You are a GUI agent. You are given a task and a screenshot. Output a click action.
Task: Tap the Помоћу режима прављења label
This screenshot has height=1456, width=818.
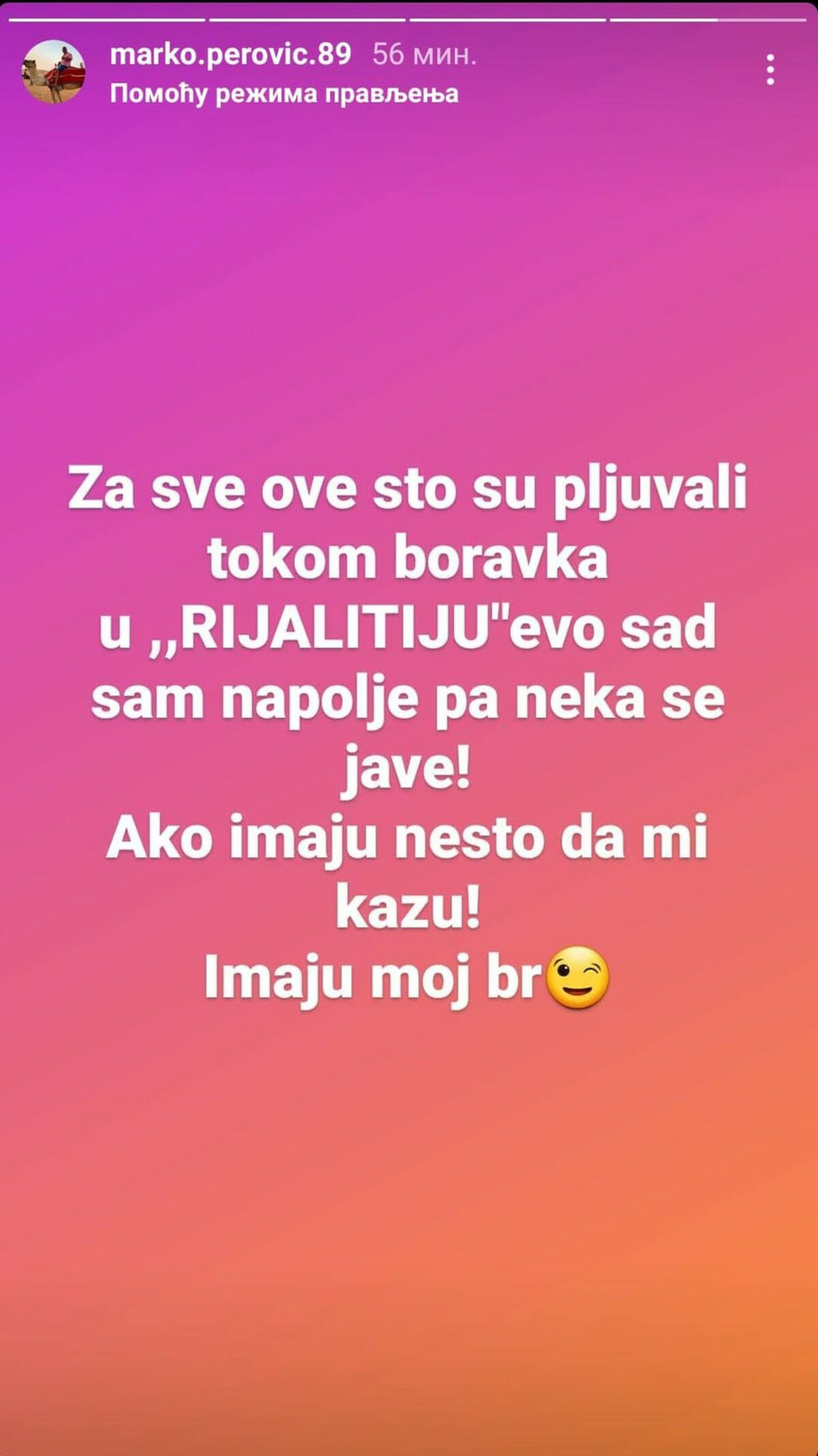point(284,94)
